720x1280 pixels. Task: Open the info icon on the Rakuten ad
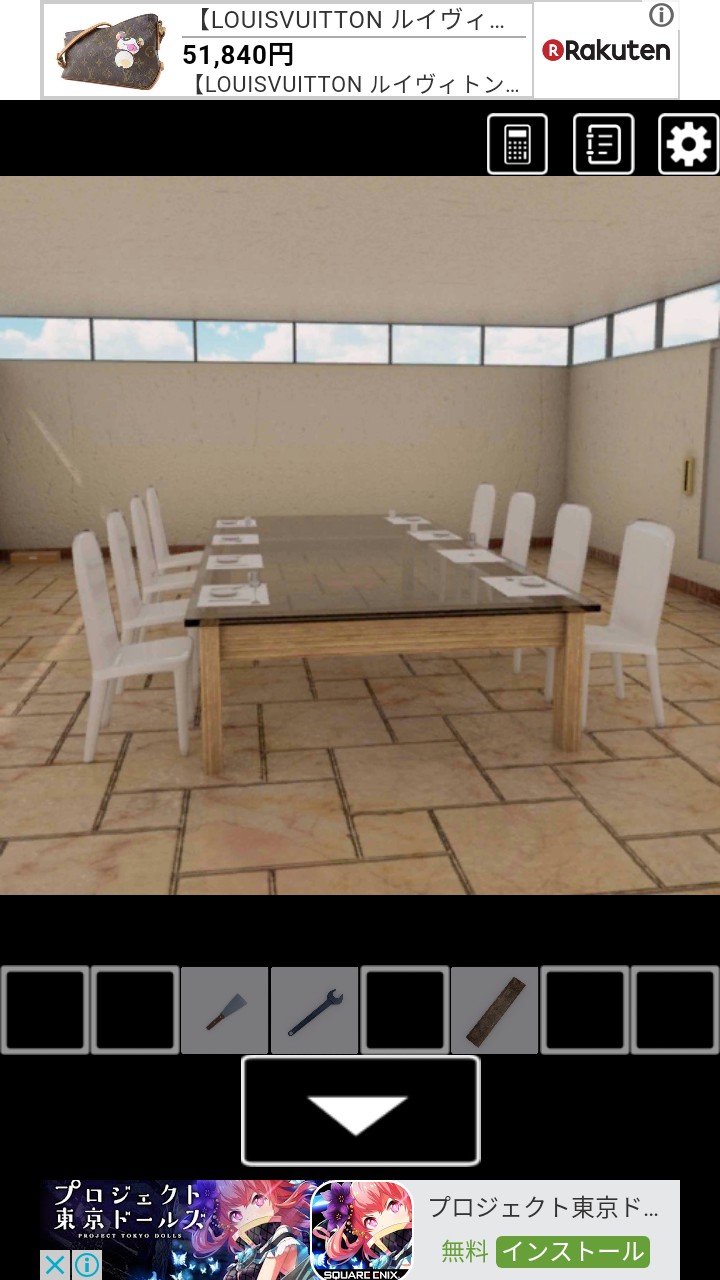(x=661, y=15)
